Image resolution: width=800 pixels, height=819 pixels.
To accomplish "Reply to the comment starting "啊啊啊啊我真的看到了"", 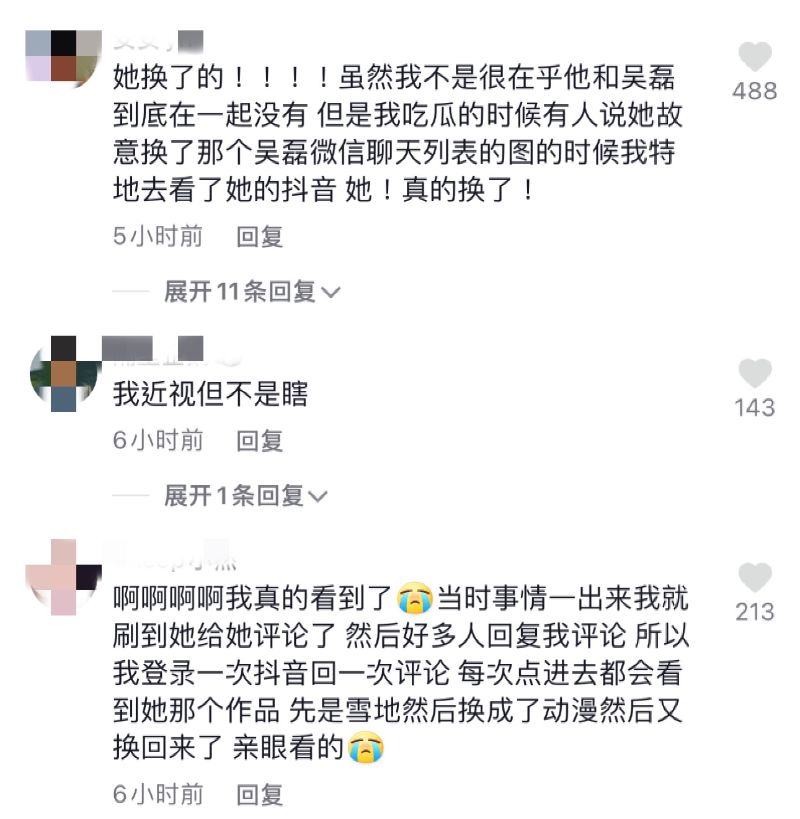I will pyautogui.click(x=260, y=795).
